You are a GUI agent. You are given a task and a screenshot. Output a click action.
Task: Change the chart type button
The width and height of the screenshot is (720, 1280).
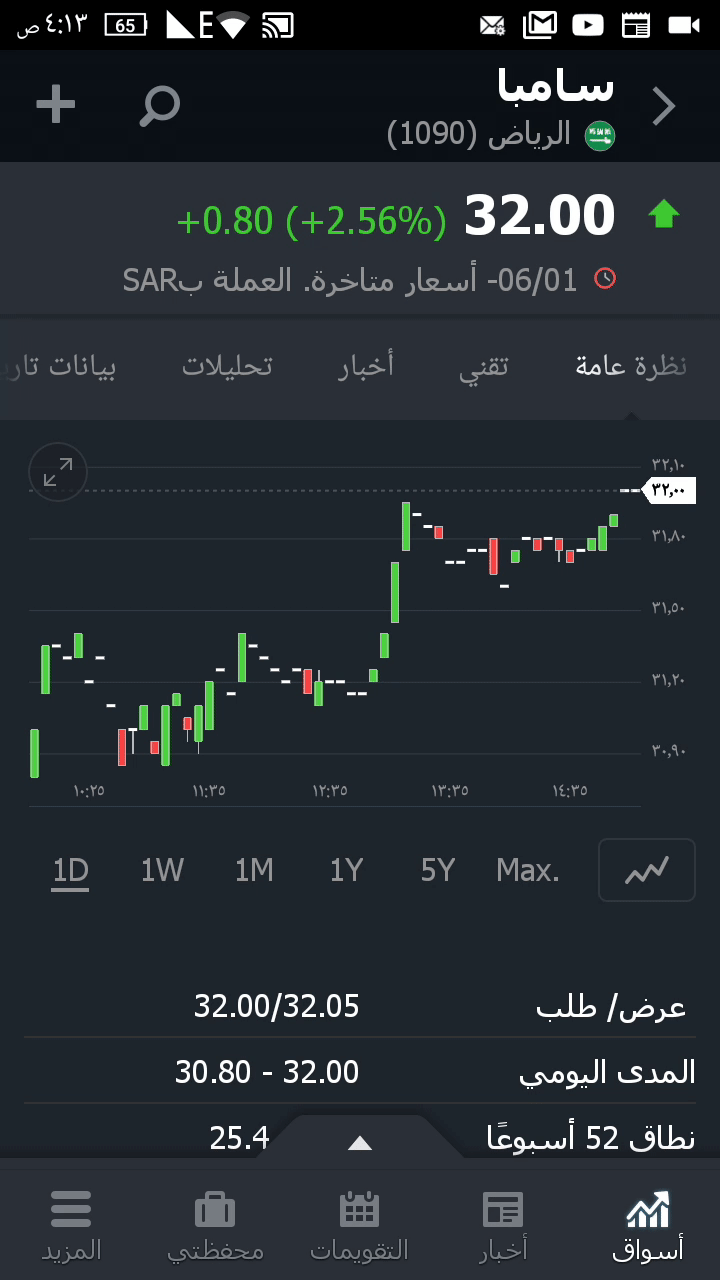point(646,871)
